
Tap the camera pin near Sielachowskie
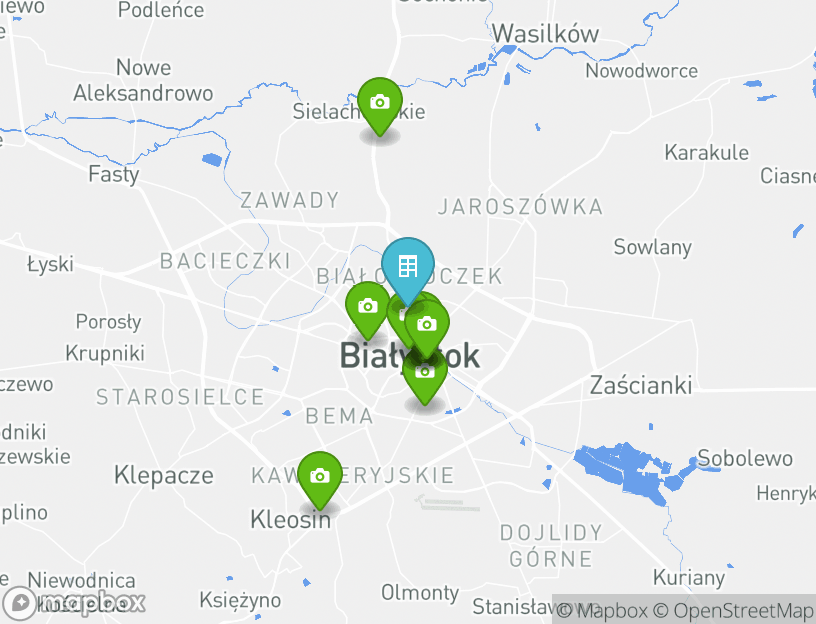379,102
